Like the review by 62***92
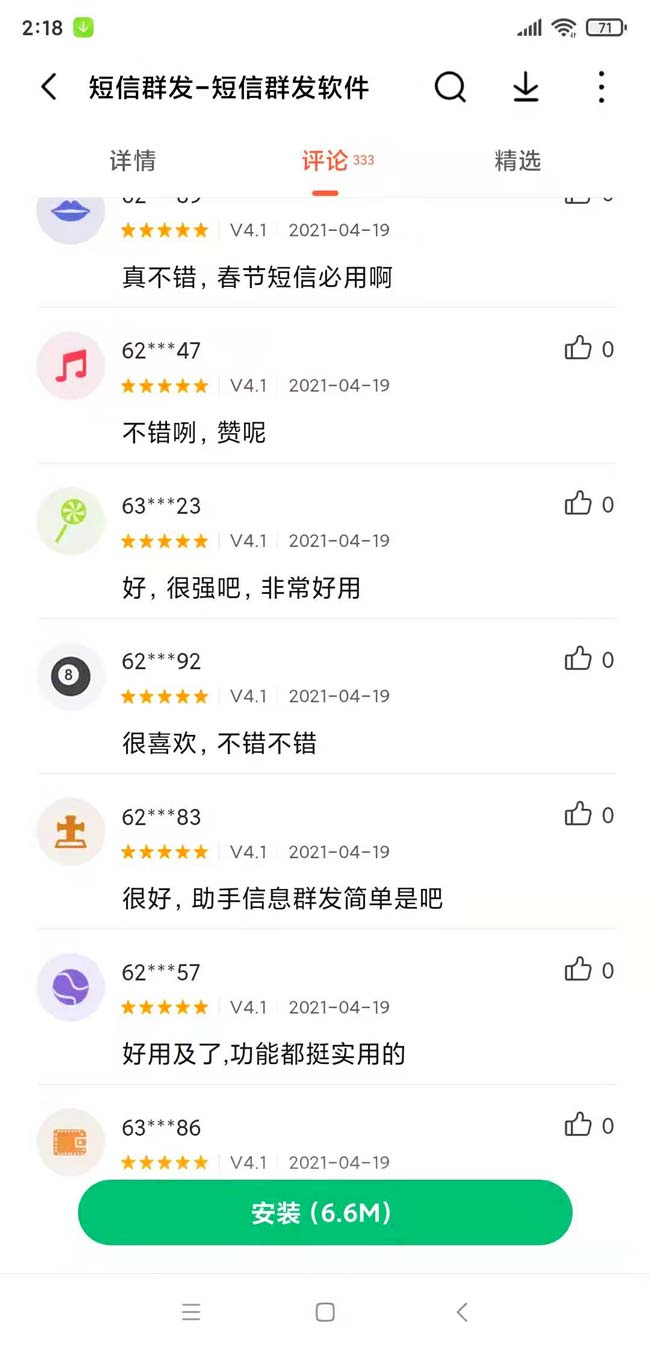 (x=578, y=659)
